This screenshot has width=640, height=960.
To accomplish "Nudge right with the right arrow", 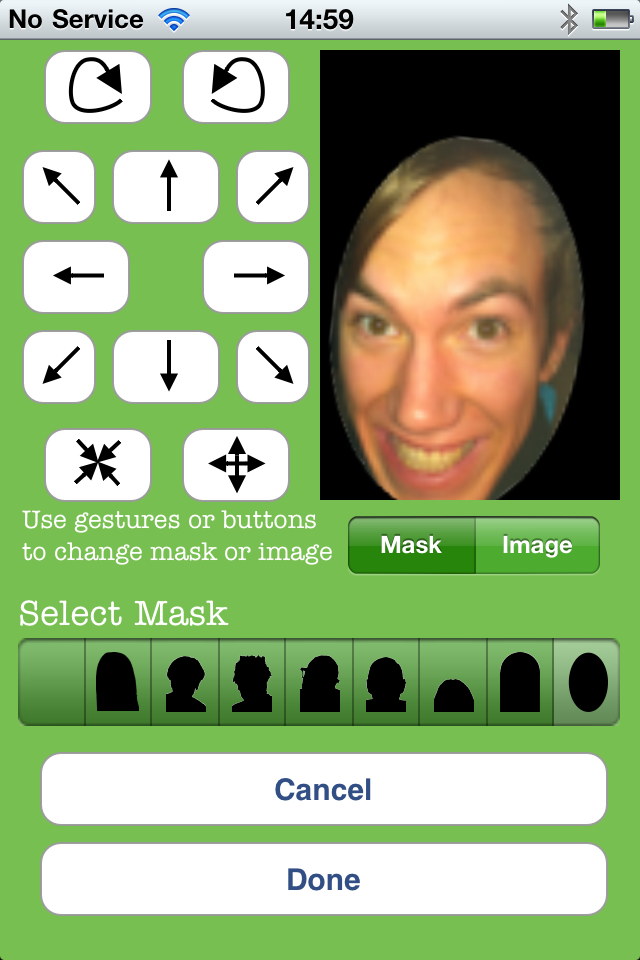I will (x=256, y=277).
